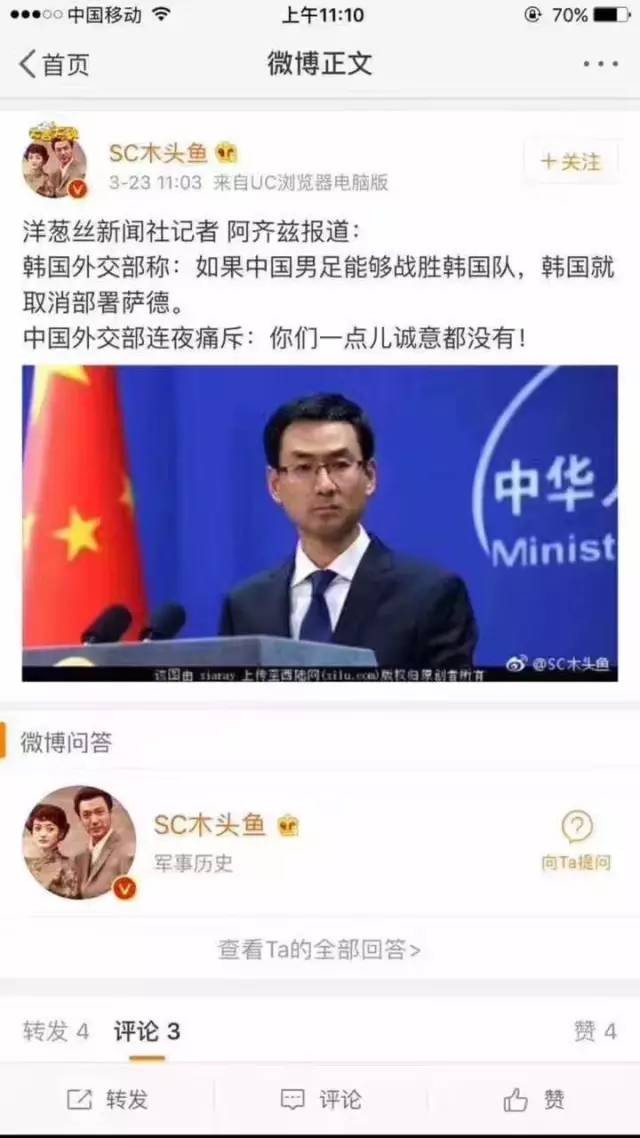
Task: Switch to the 转发 4 tab
Action: 56,1031
